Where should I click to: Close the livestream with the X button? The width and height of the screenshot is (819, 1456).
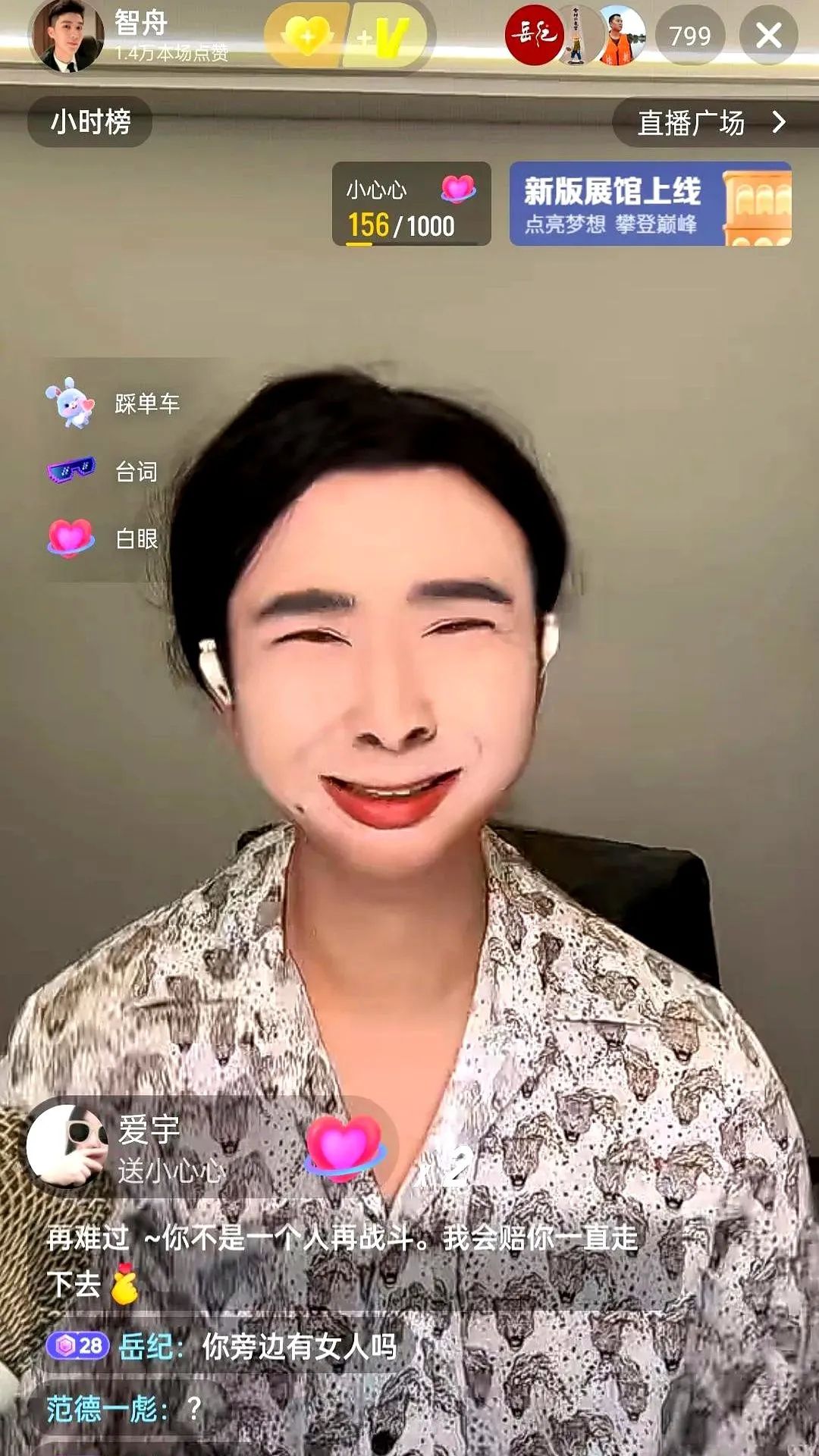[x=768, y=36]
